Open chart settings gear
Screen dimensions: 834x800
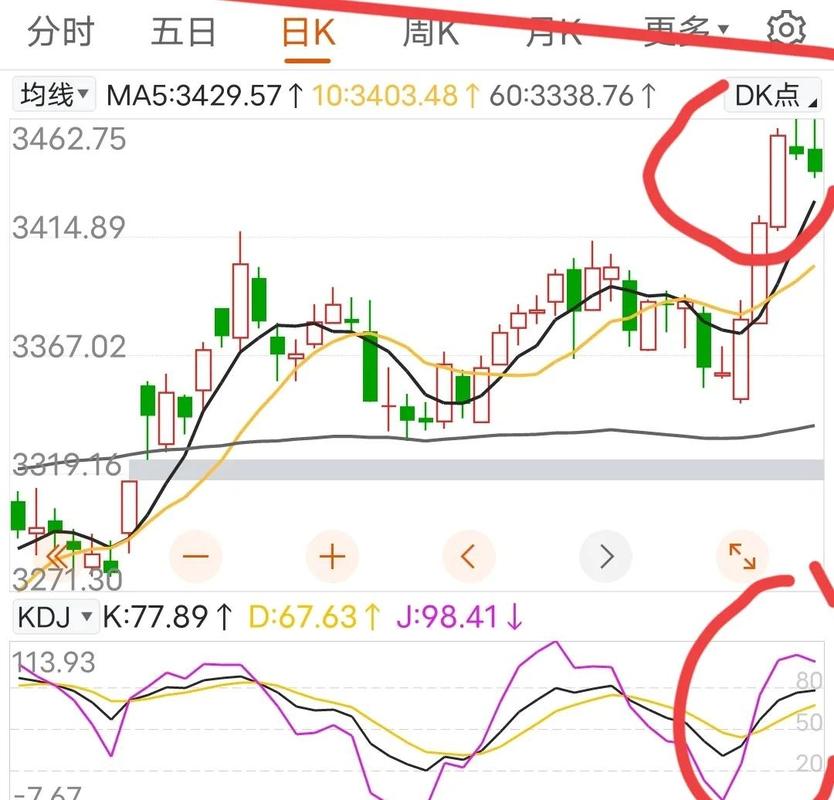(786, 31)
